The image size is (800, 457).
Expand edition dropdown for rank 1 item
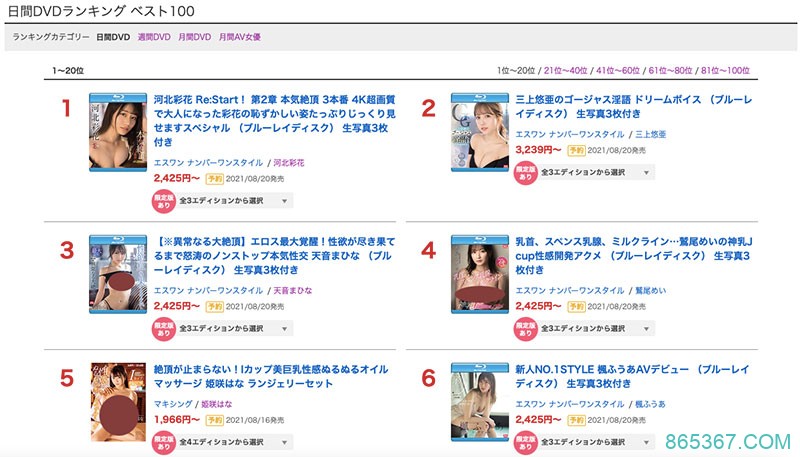coord(234,201)
